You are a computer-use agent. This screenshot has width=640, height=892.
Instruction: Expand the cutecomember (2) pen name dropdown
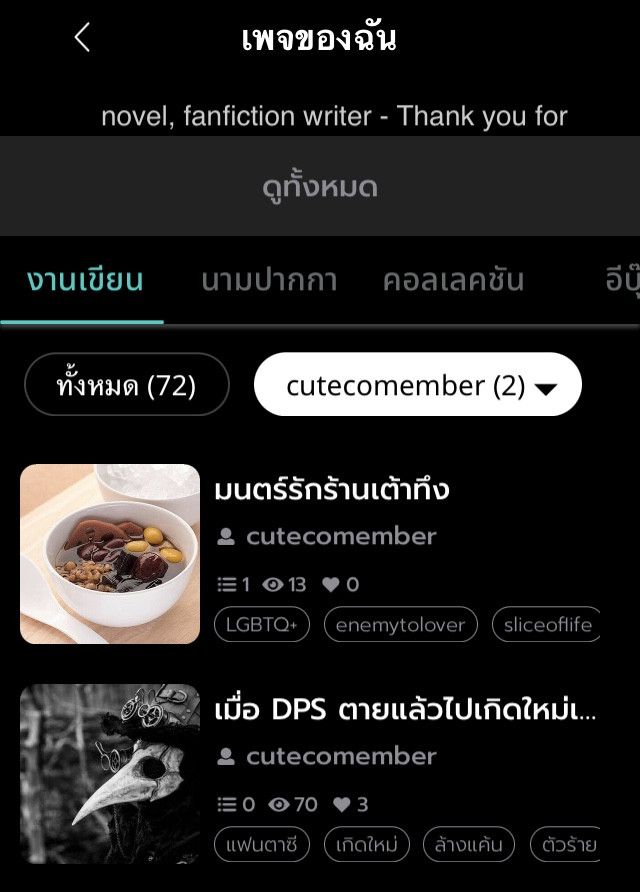[418, 385]
